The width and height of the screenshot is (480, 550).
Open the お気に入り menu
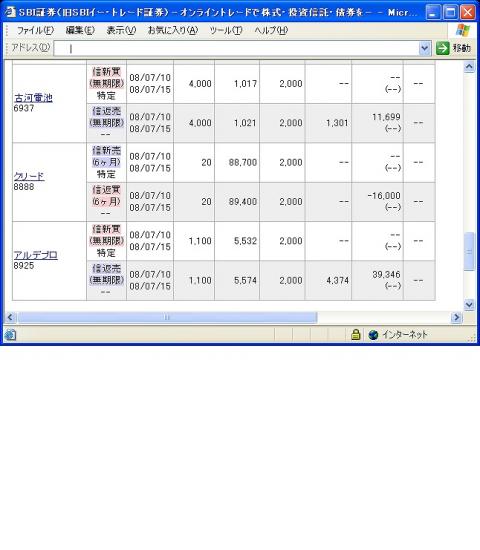click(173, 31)
